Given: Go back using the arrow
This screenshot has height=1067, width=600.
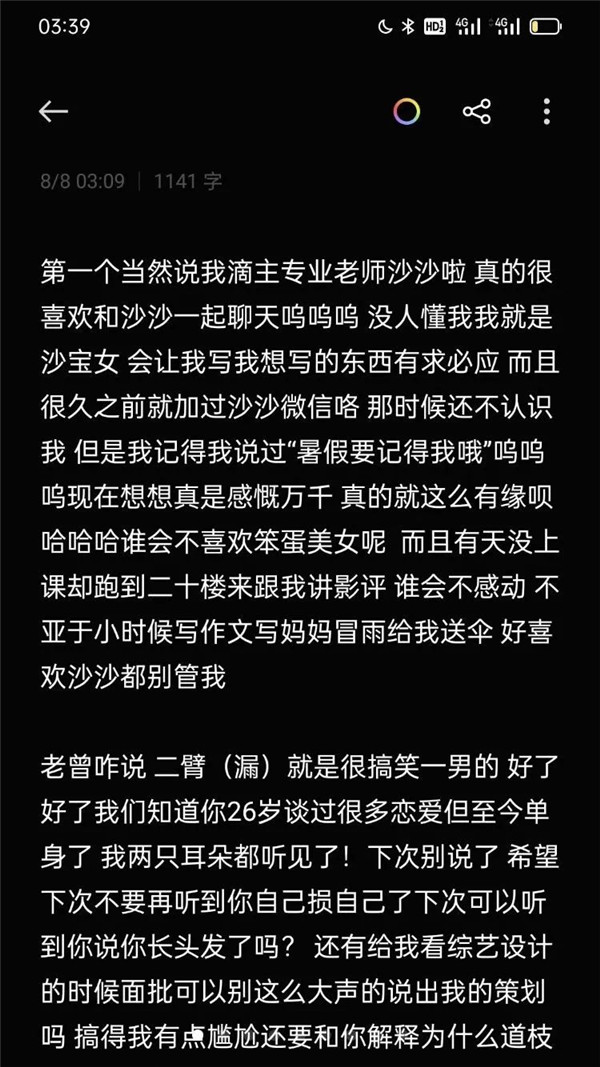Looking at the screenshot, I should point(53,112).
